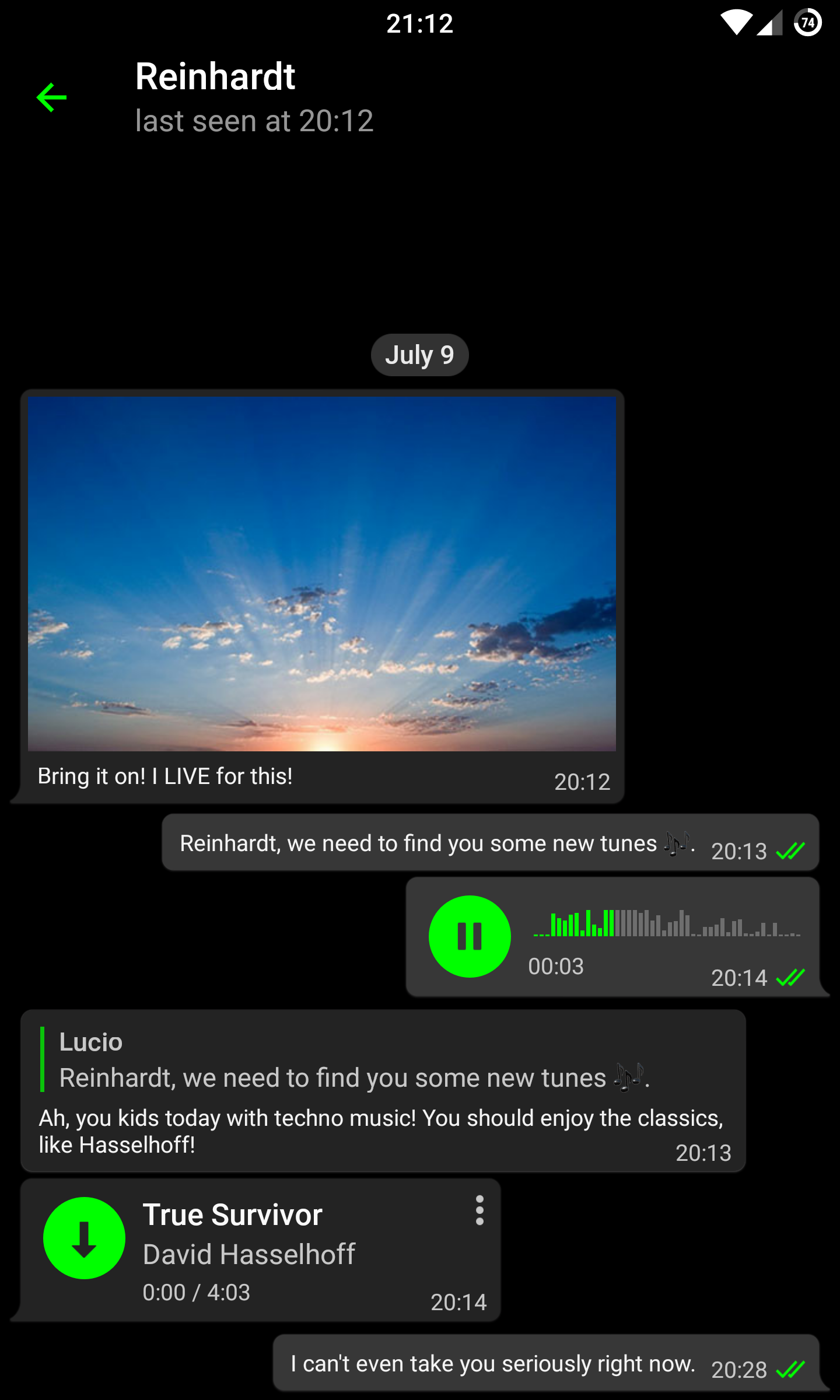Download the True Survivor audio file
840x1400 pixels.
tap(85, 1238)
